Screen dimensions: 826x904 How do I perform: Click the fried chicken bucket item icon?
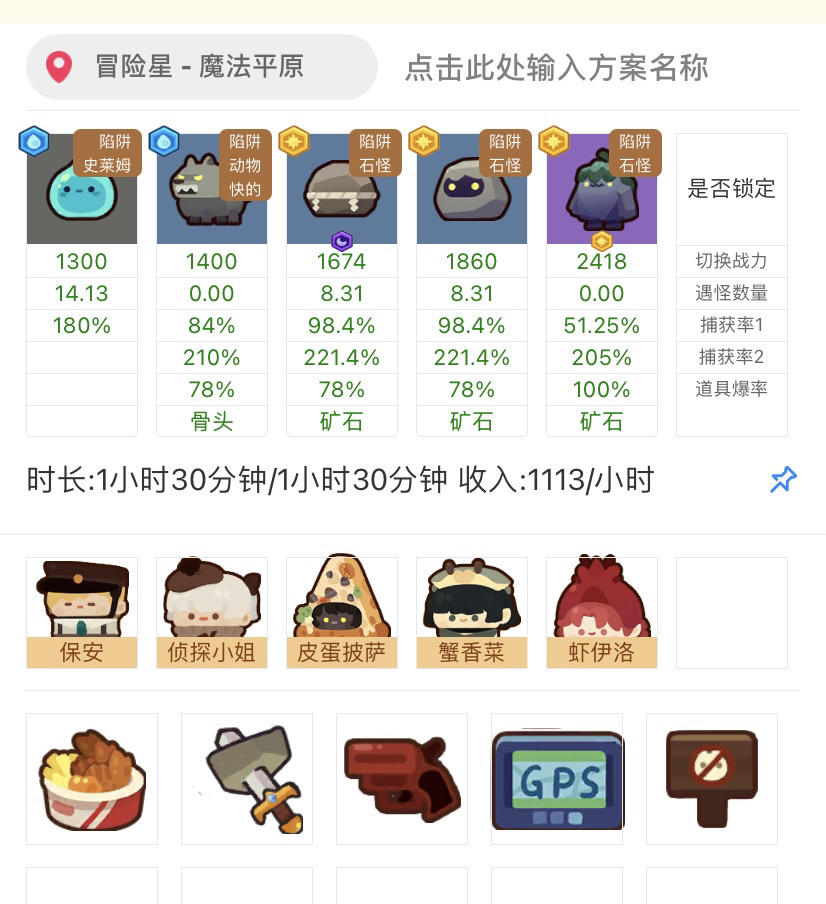click(x=91, y=778)
